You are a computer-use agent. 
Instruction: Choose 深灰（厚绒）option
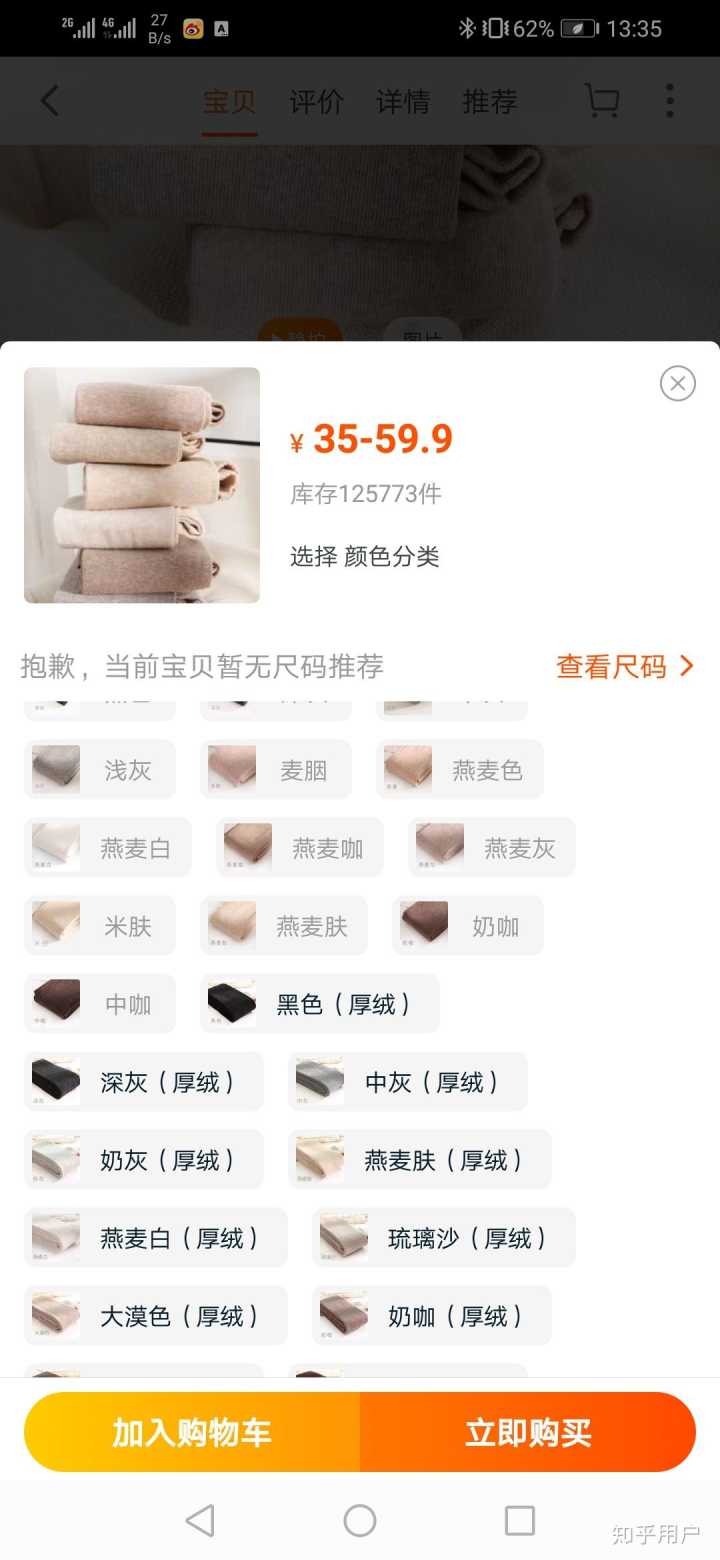[x=144, y=1082]
